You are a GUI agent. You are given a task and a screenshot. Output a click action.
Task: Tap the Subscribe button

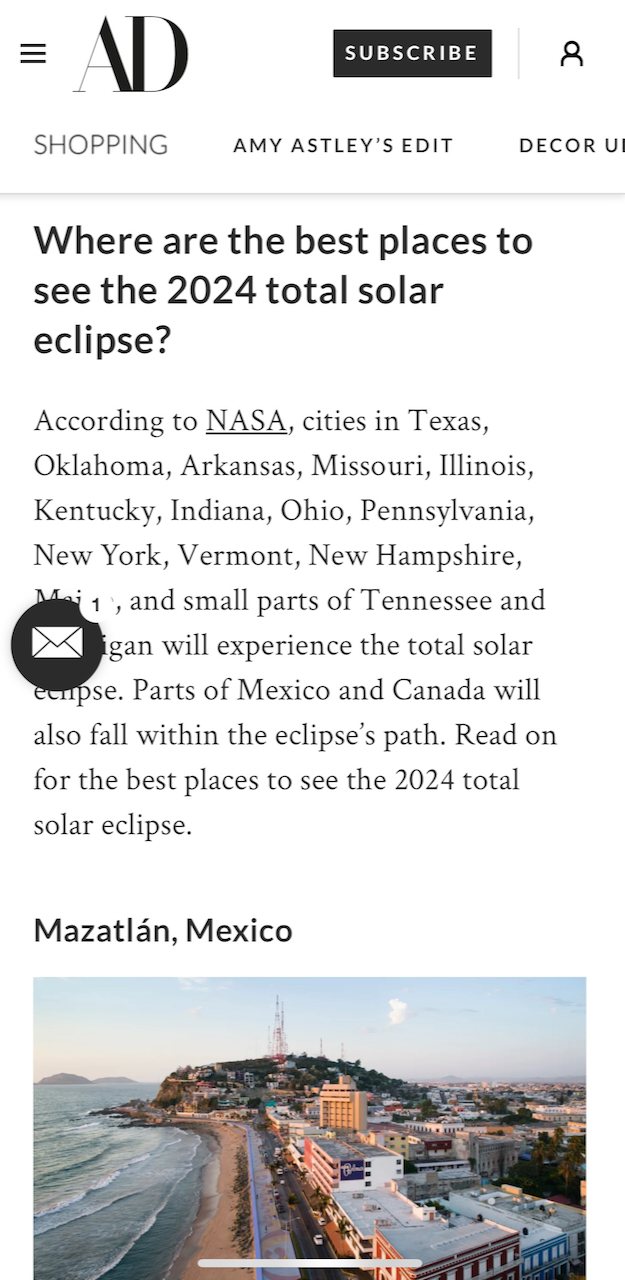pyautogui.click(x=412, y=53)
